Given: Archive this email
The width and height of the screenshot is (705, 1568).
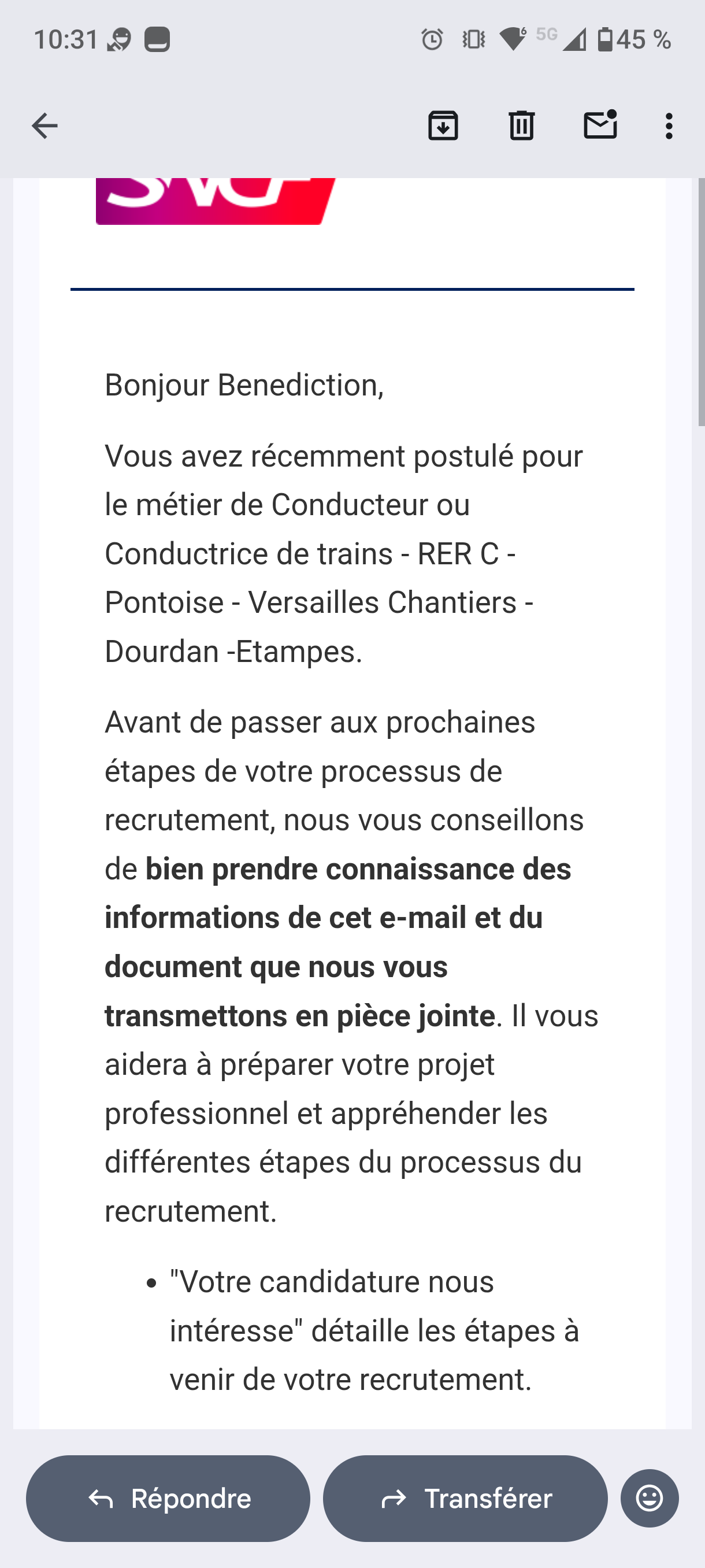Looking at the screenshot, I should click(x=443, y=126).
